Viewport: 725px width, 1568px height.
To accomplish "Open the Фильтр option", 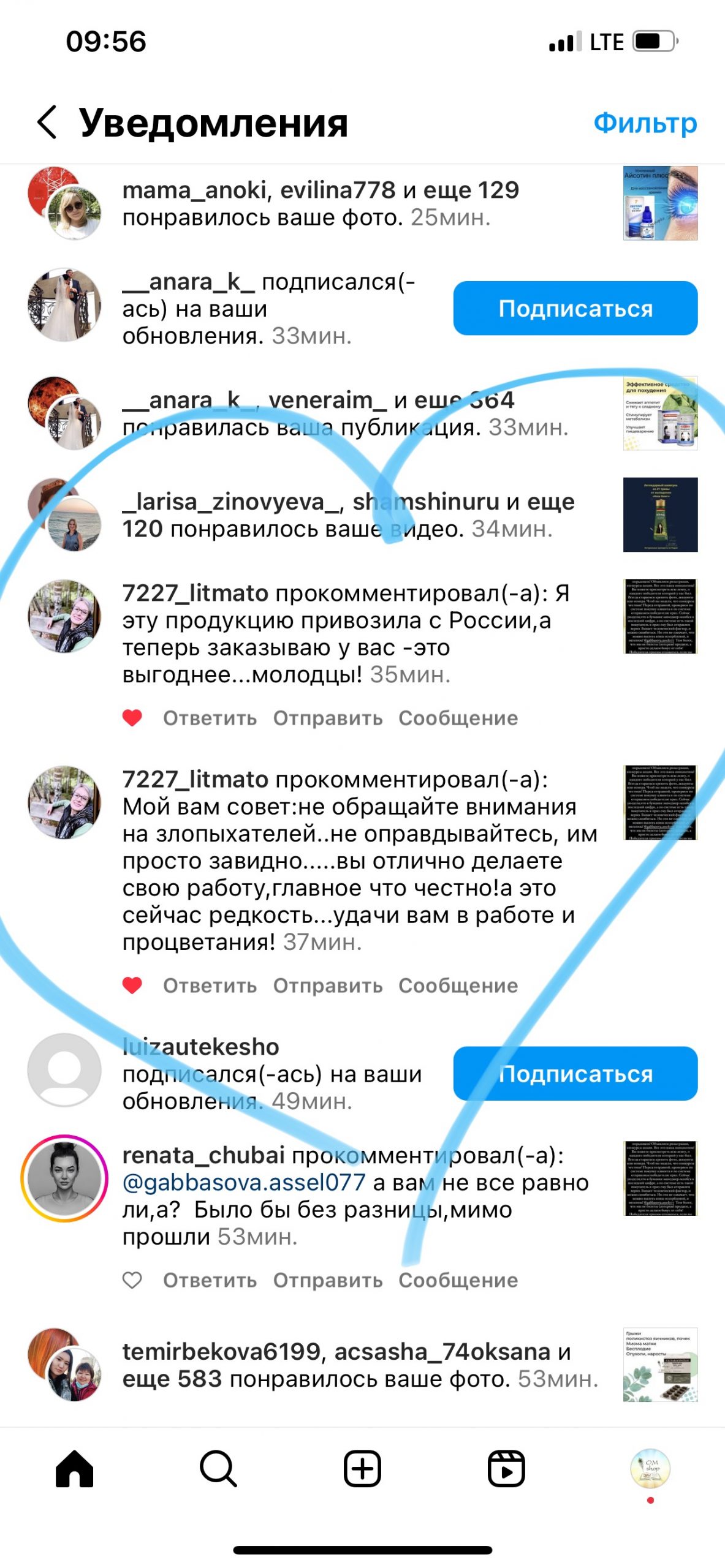I will click(645, 123).
